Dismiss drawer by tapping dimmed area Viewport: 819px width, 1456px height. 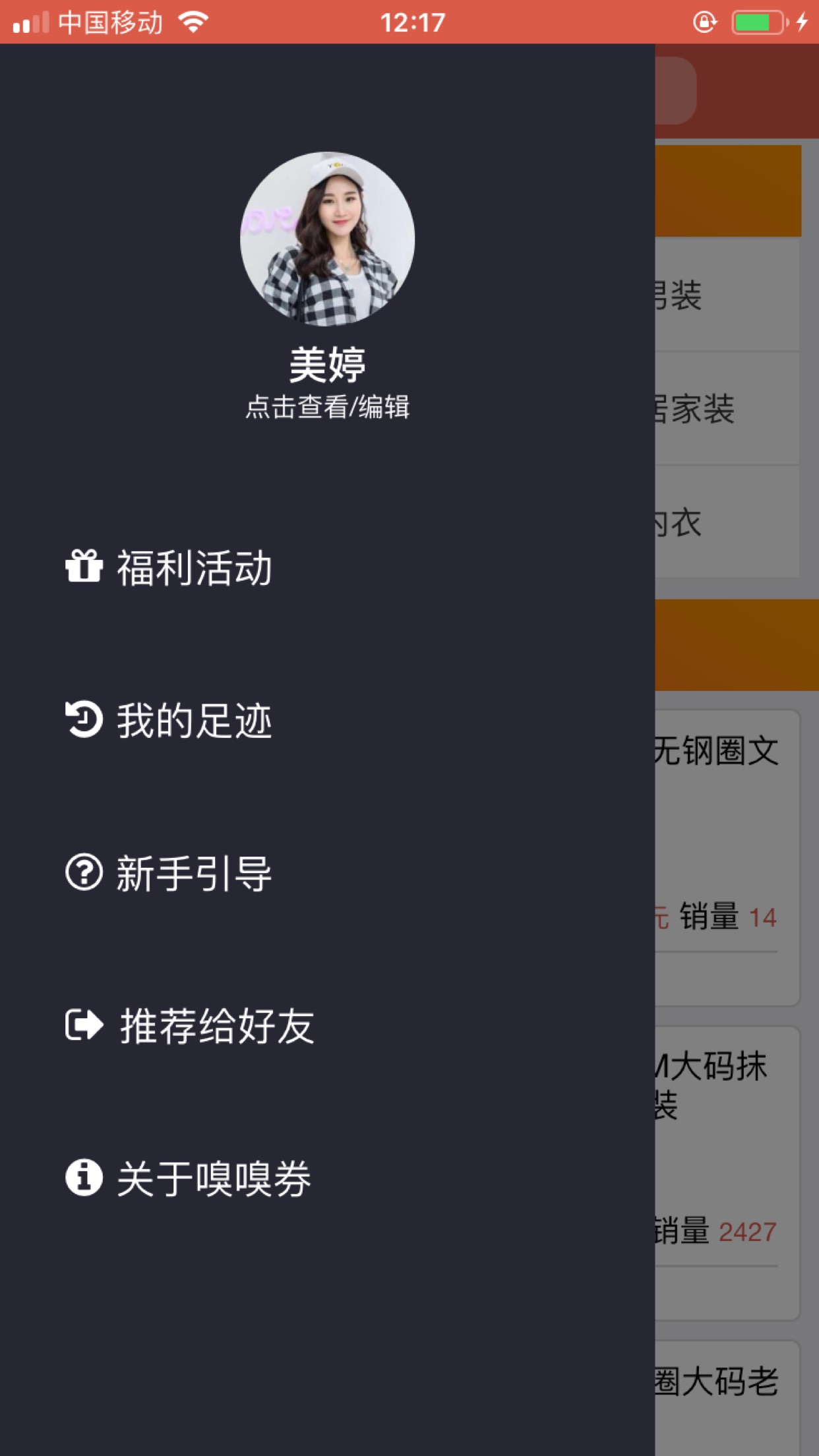coord(737,824)
